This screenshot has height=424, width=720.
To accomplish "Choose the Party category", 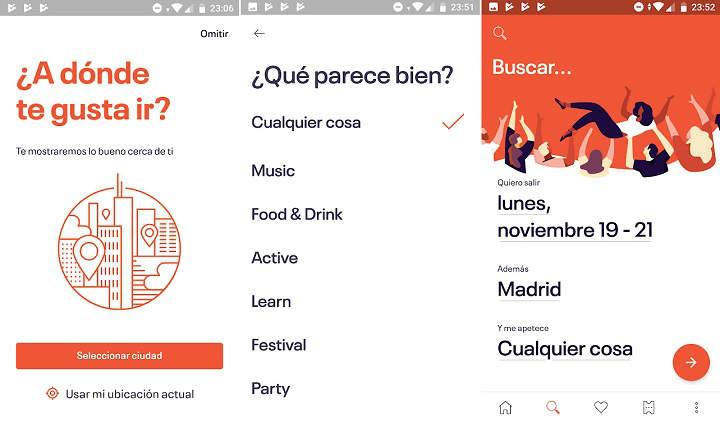I will (x=271, y=388).
